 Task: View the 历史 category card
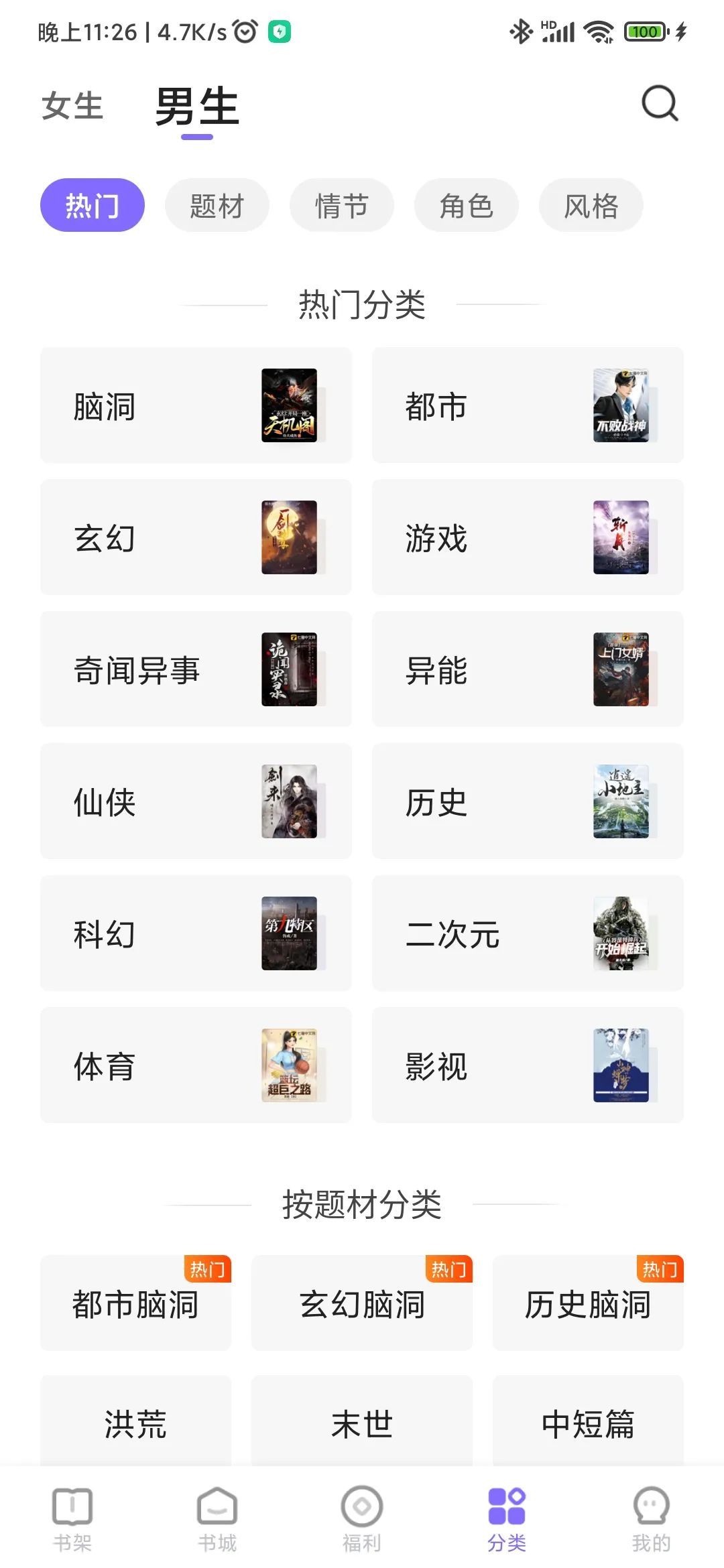click(x=528, y=801)
